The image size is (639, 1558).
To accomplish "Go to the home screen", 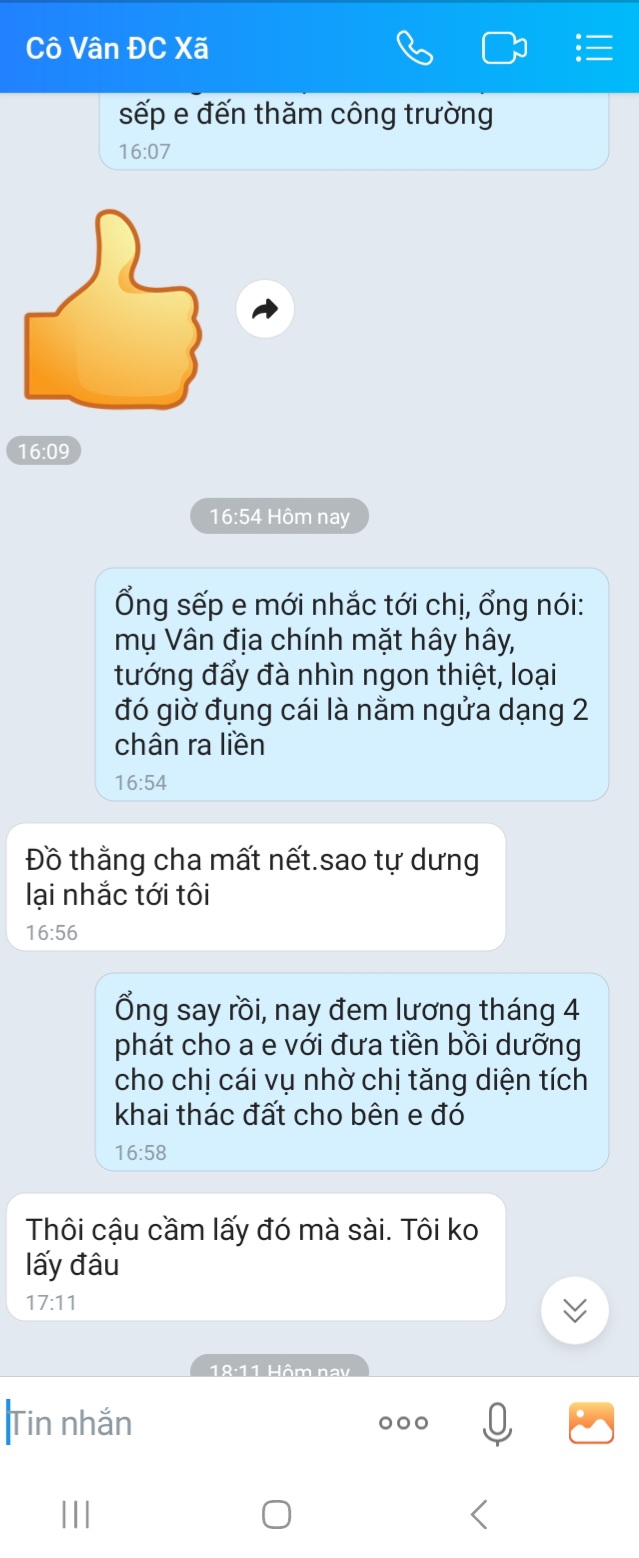I will tap(277, 1515).
